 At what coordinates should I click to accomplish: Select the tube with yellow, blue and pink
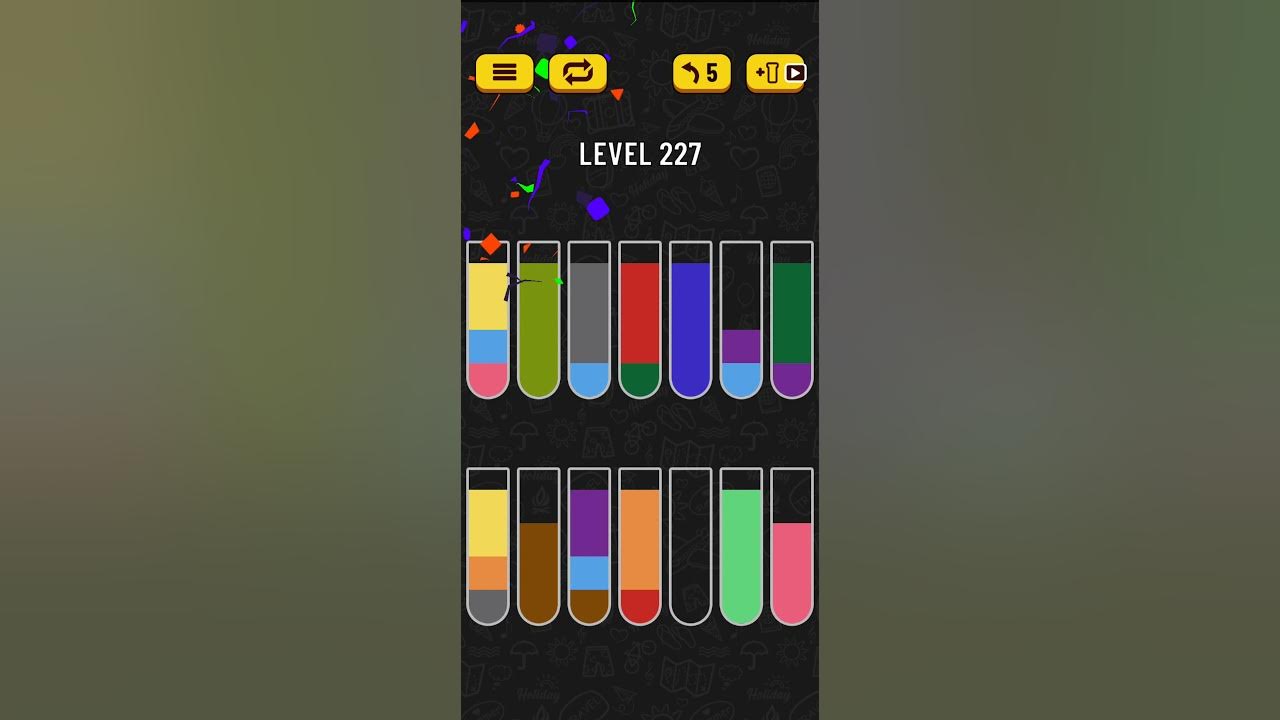(x=488, y=320)
